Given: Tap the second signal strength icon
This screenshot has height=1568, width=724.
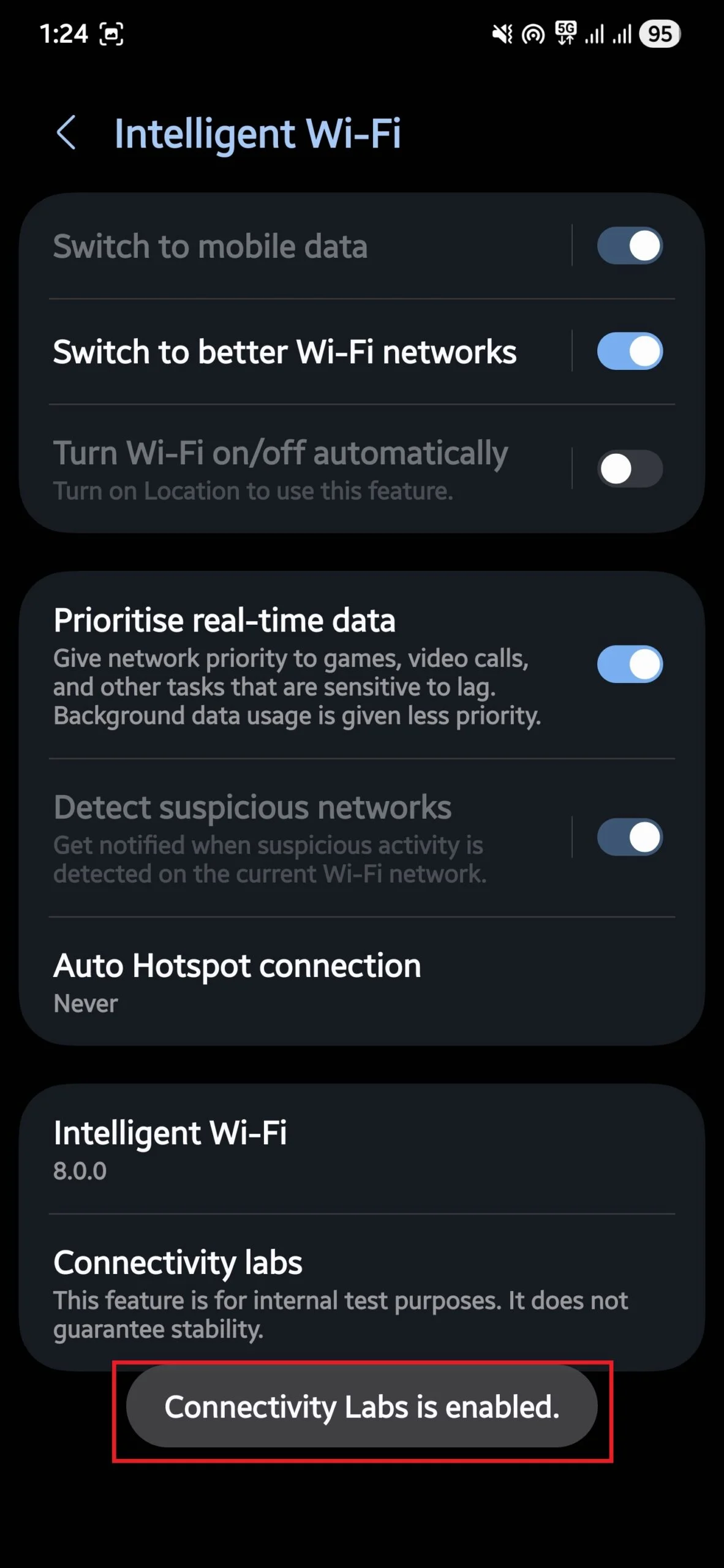Looking at the screenshot, I should [622, 34].
